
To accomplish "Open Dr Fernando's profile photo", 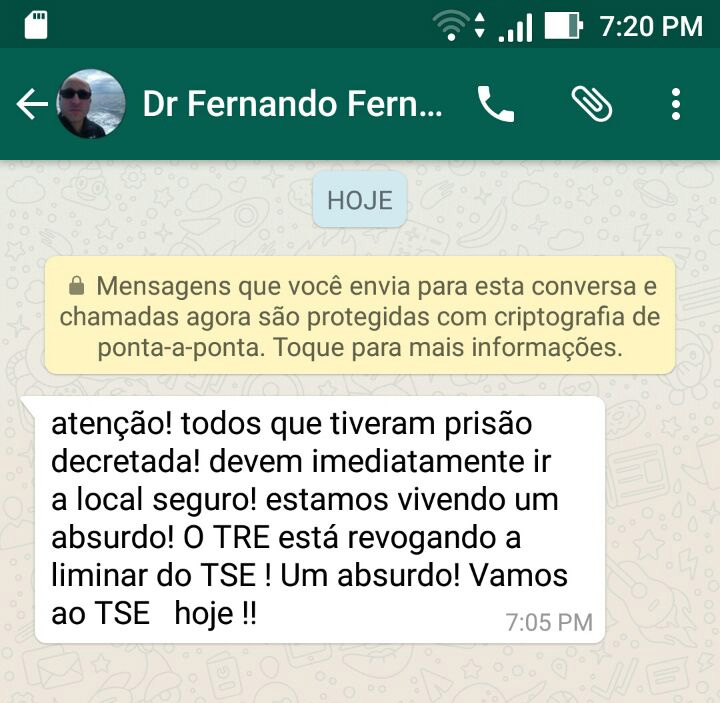I will [x=91, y=104].
